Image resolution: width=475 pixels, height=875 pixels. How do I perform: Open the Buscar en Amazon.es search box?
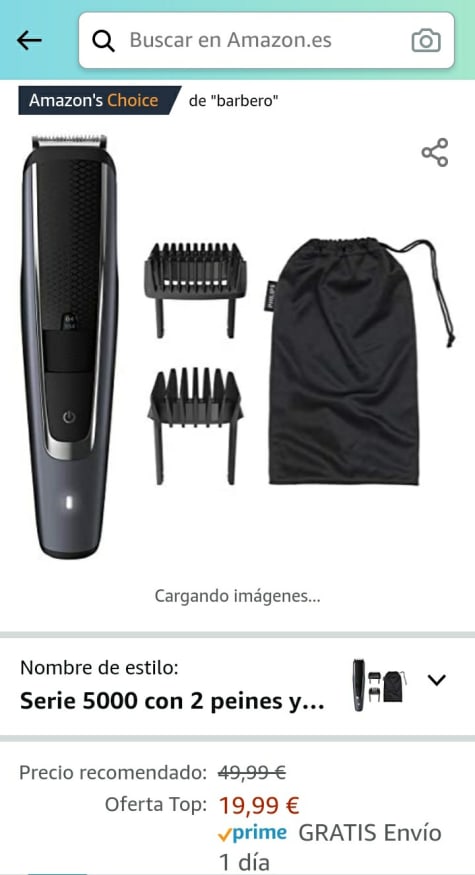(x=266, y=40)
